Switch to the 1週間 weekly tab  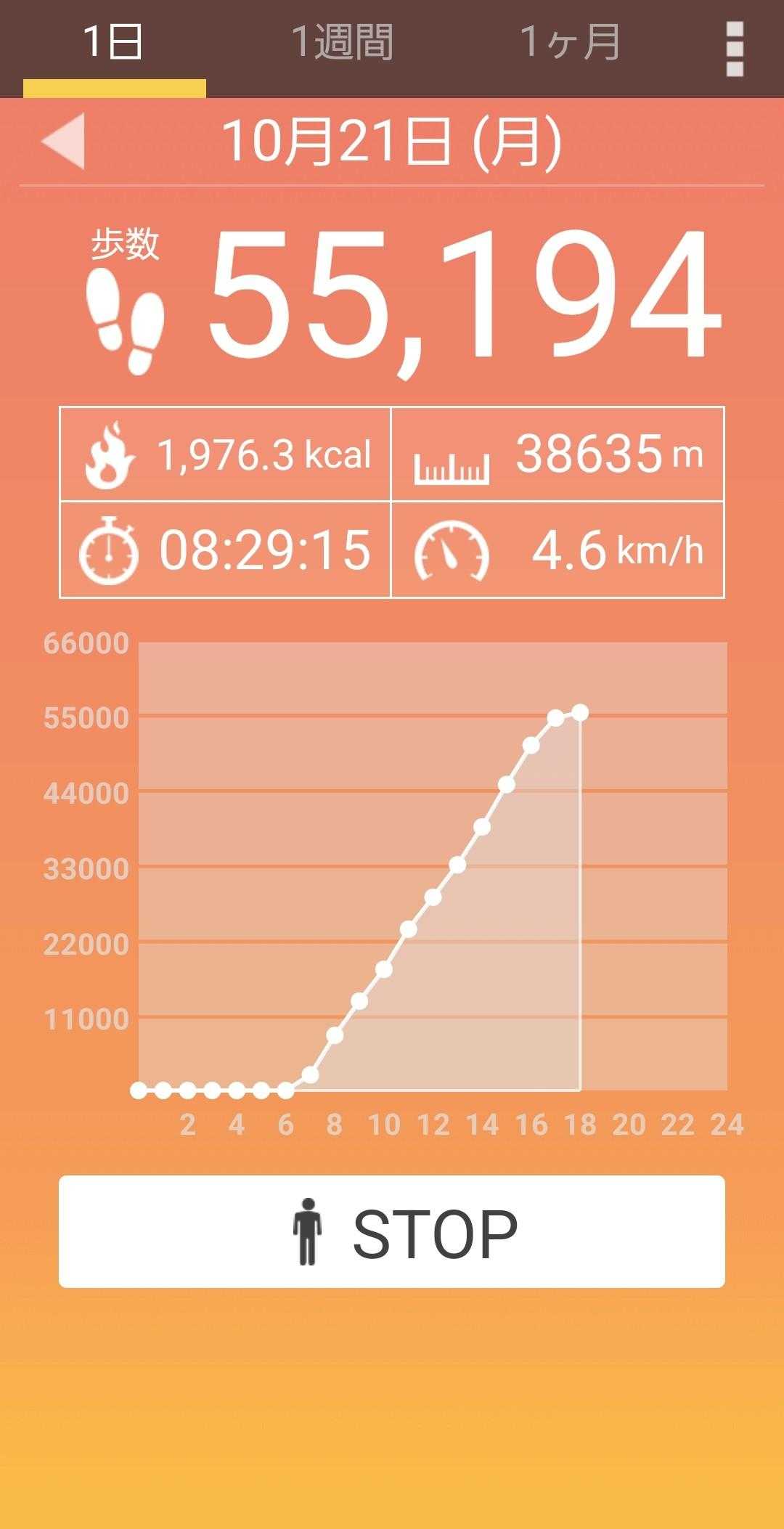point(343,44)
